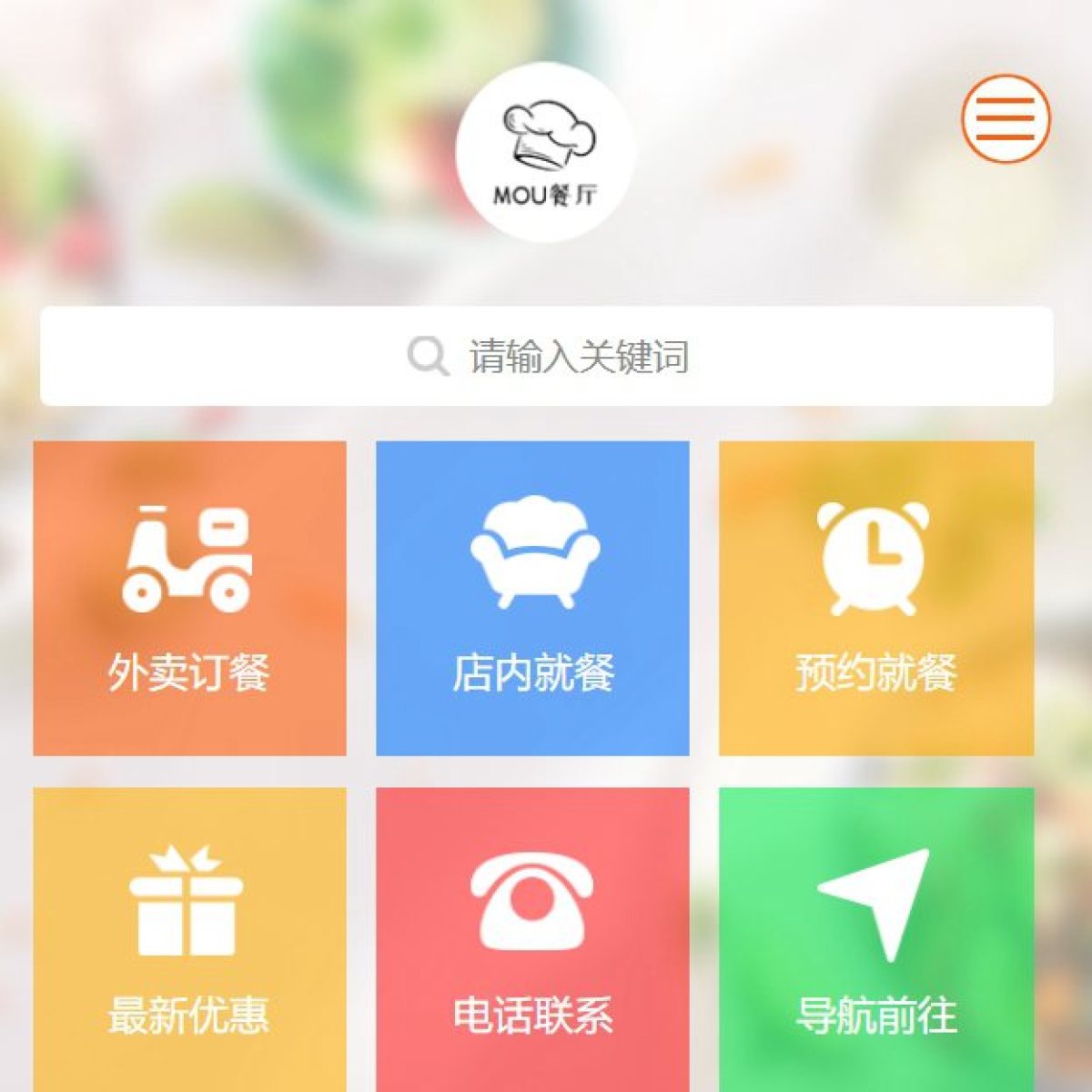The width and height of the screenshot is (1092, 1092).
Task: Select the 店内就餐 dine-in tile
Action: click(x=532, y=598)
